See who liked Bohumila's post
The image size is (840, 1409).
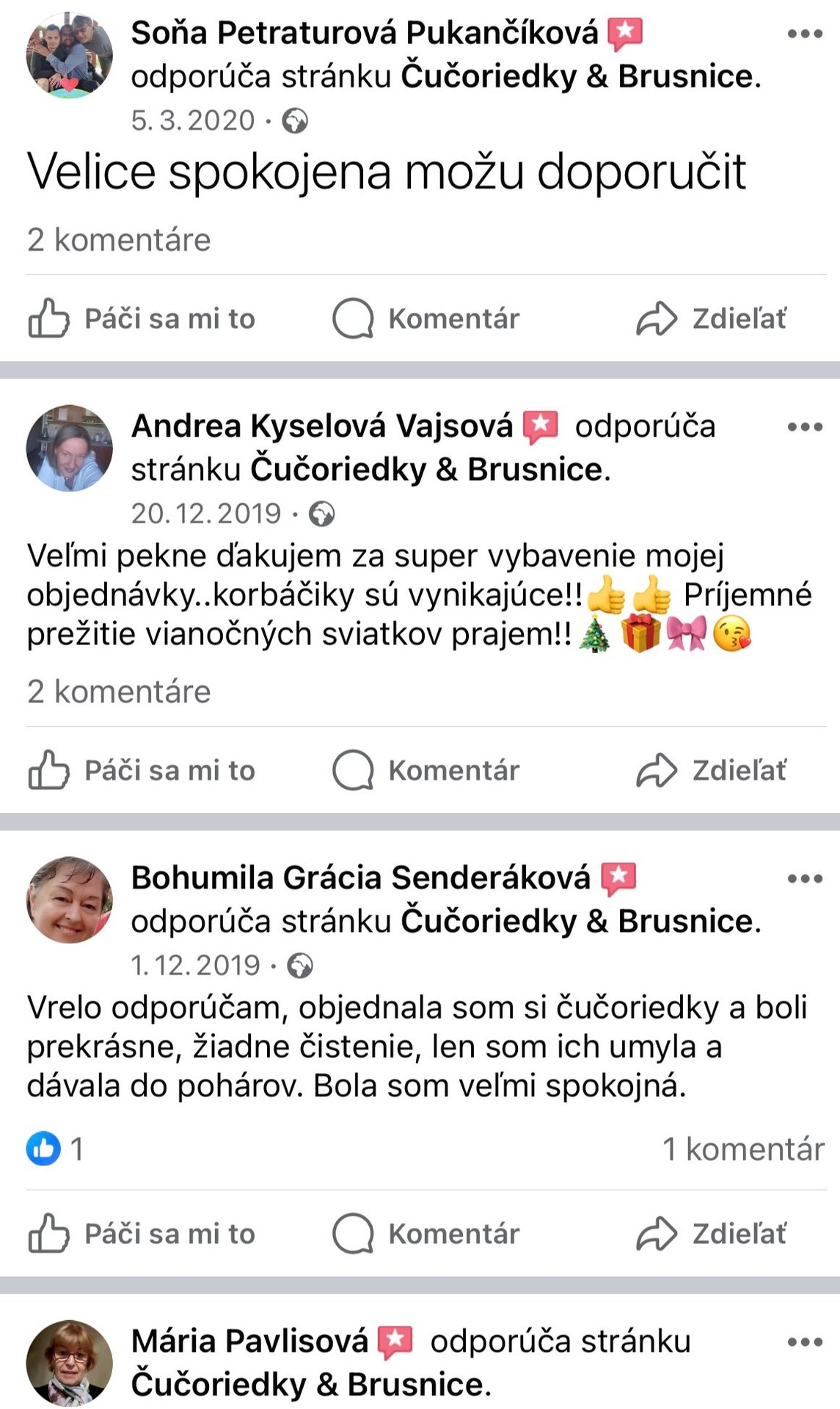point(55,1148)
